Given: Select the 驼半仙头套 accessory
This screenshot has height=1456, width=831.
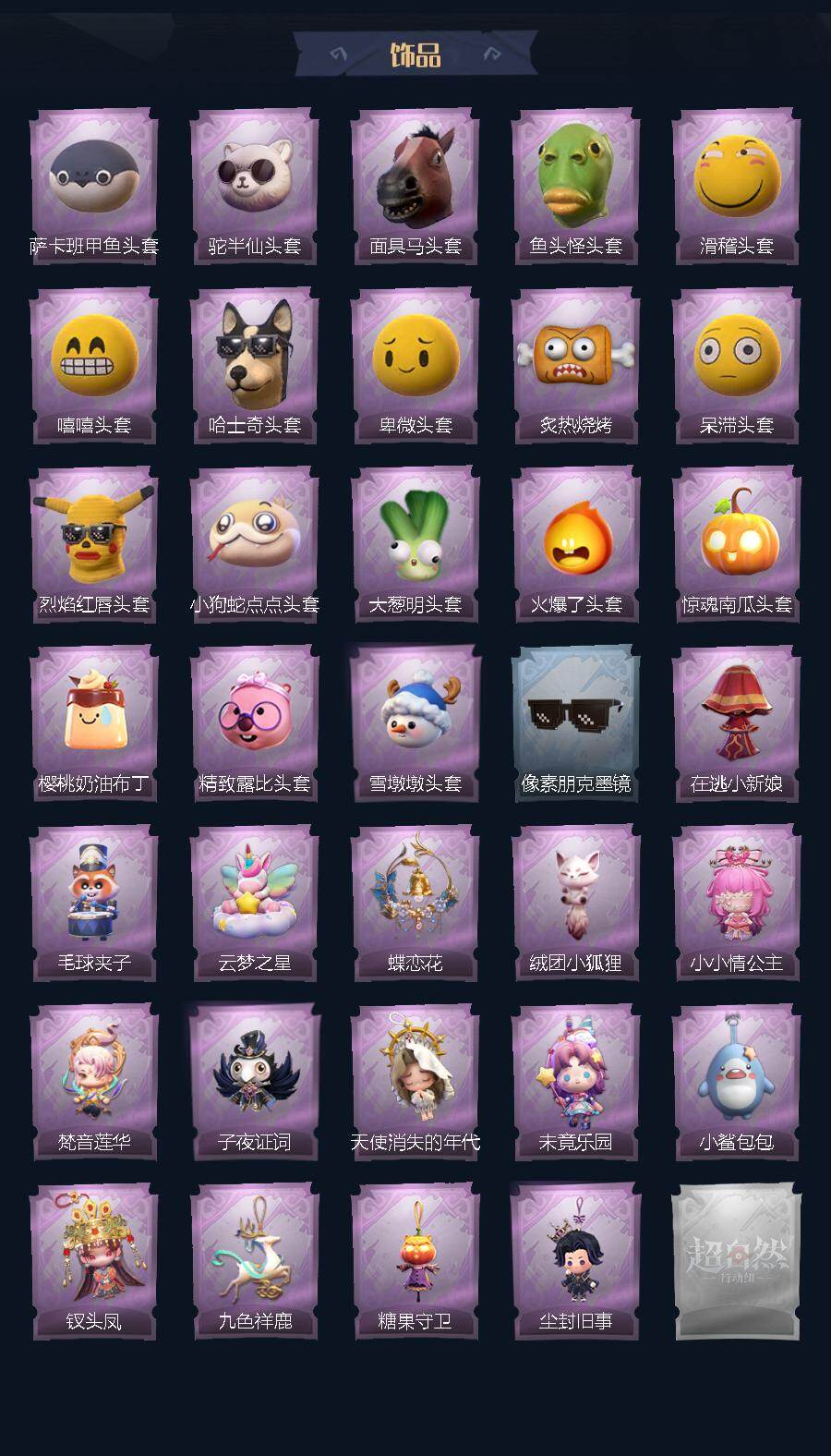Looking at the screenshot, I should pos(254,180).
